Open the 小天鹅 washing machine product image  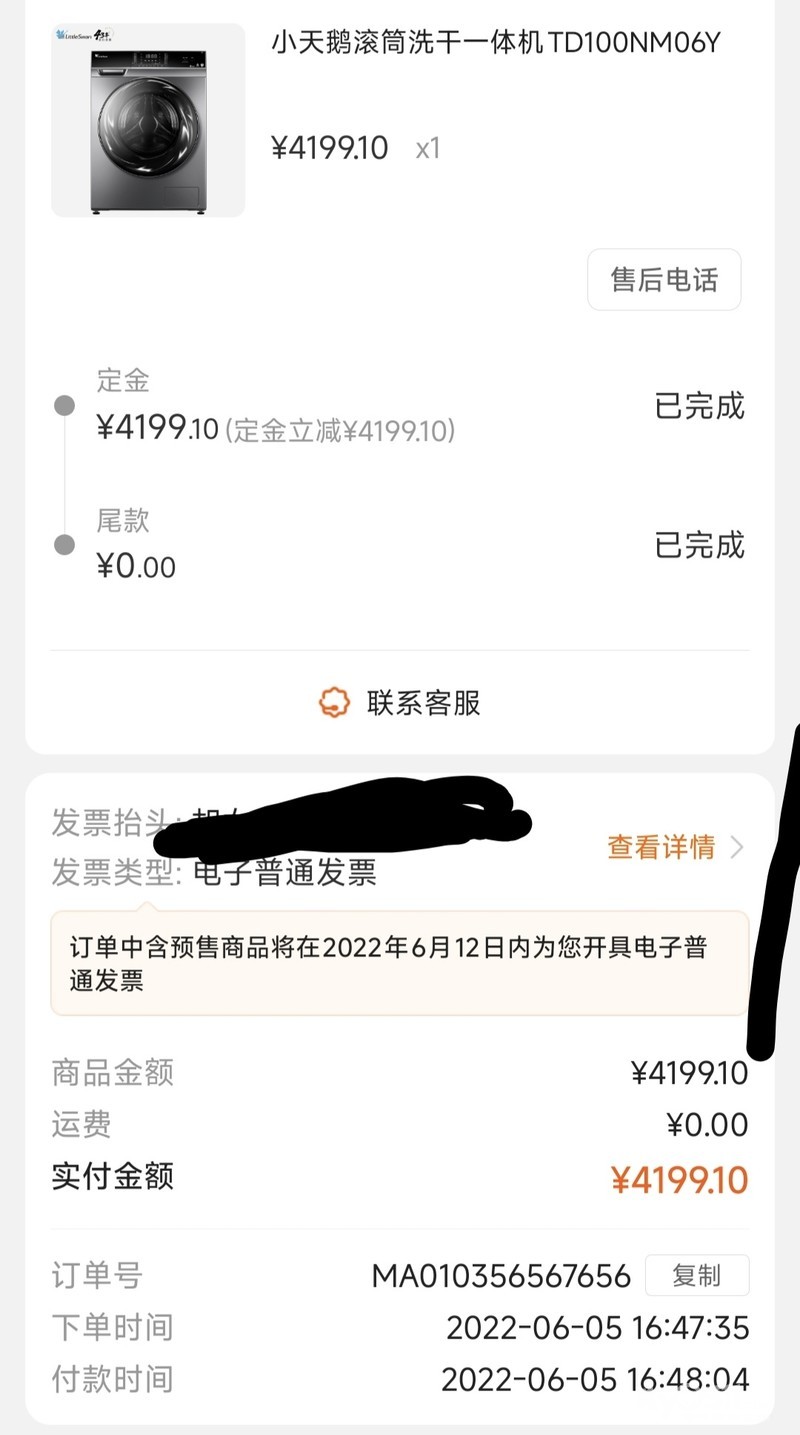tap(148, 121)
